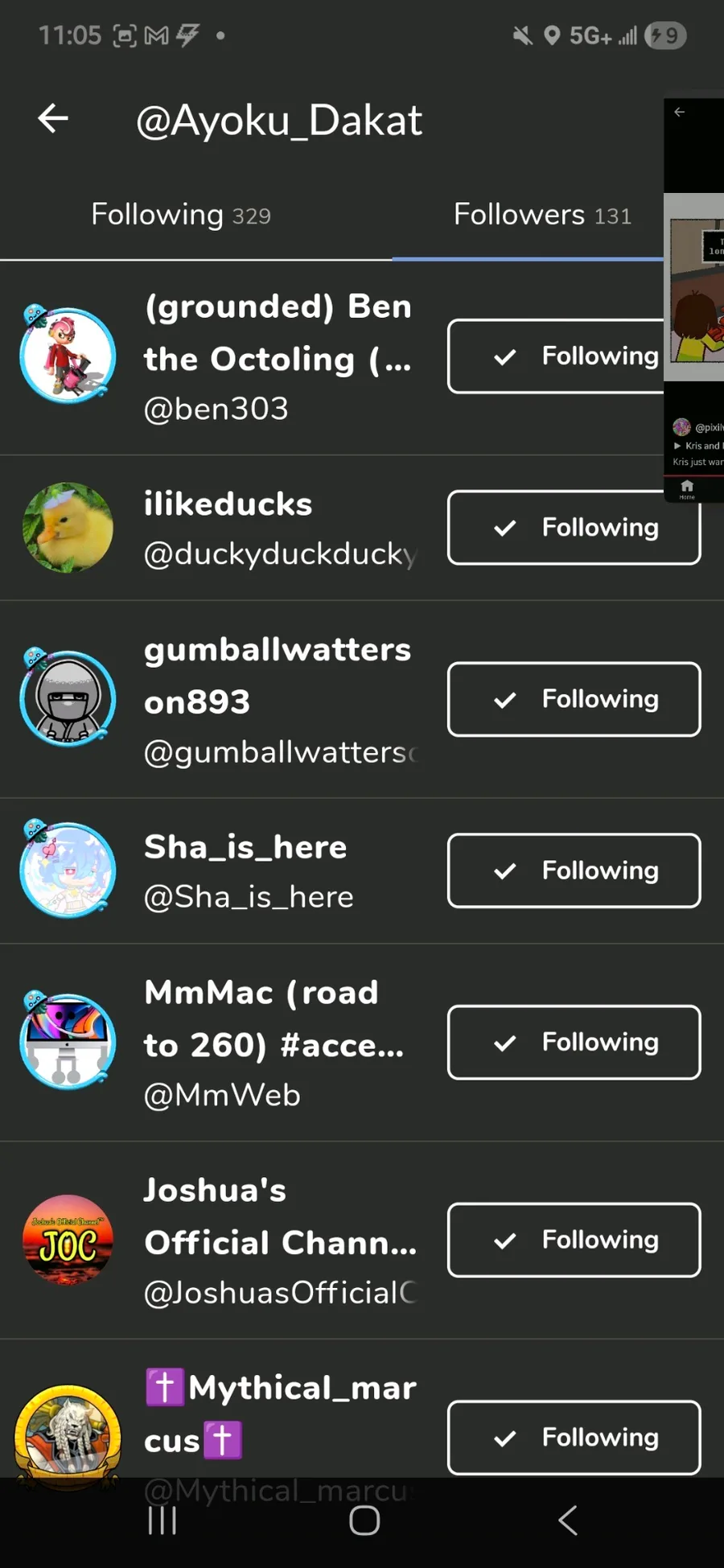Image resolution: width=724 pixels, height=1568 pixels.
Task: Open (grounded) Ben the Octoling profile
Action: [x=278, y=356]
